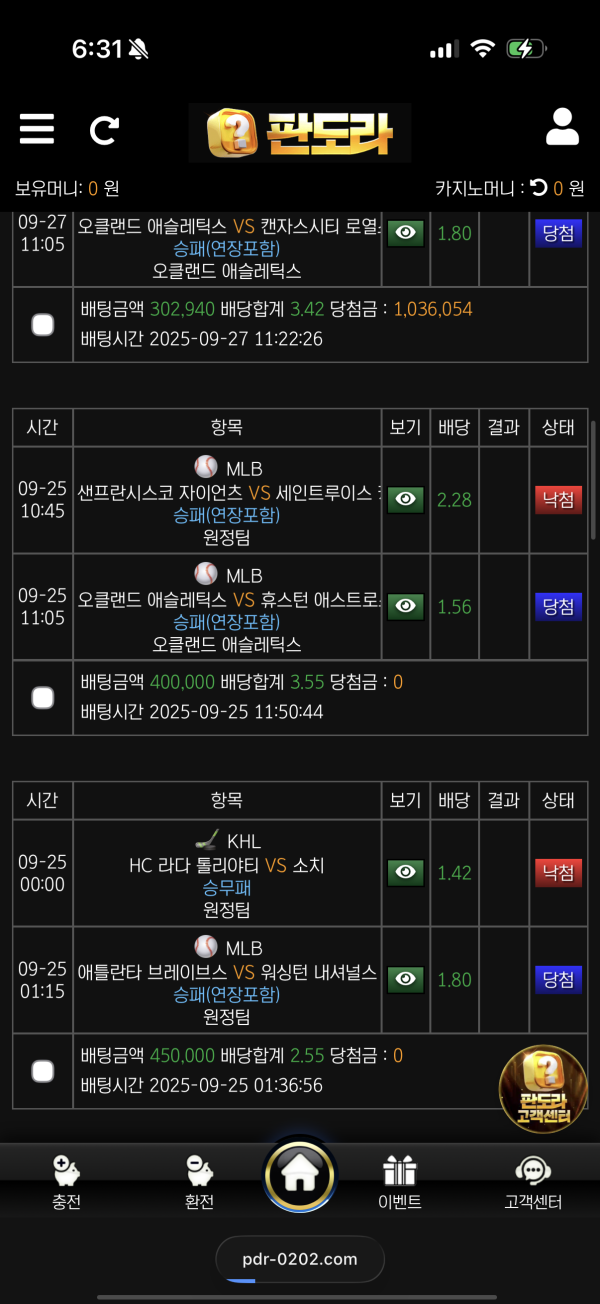
Task: Show details for the KHL HC Lada match
Action: click(405, 872)
